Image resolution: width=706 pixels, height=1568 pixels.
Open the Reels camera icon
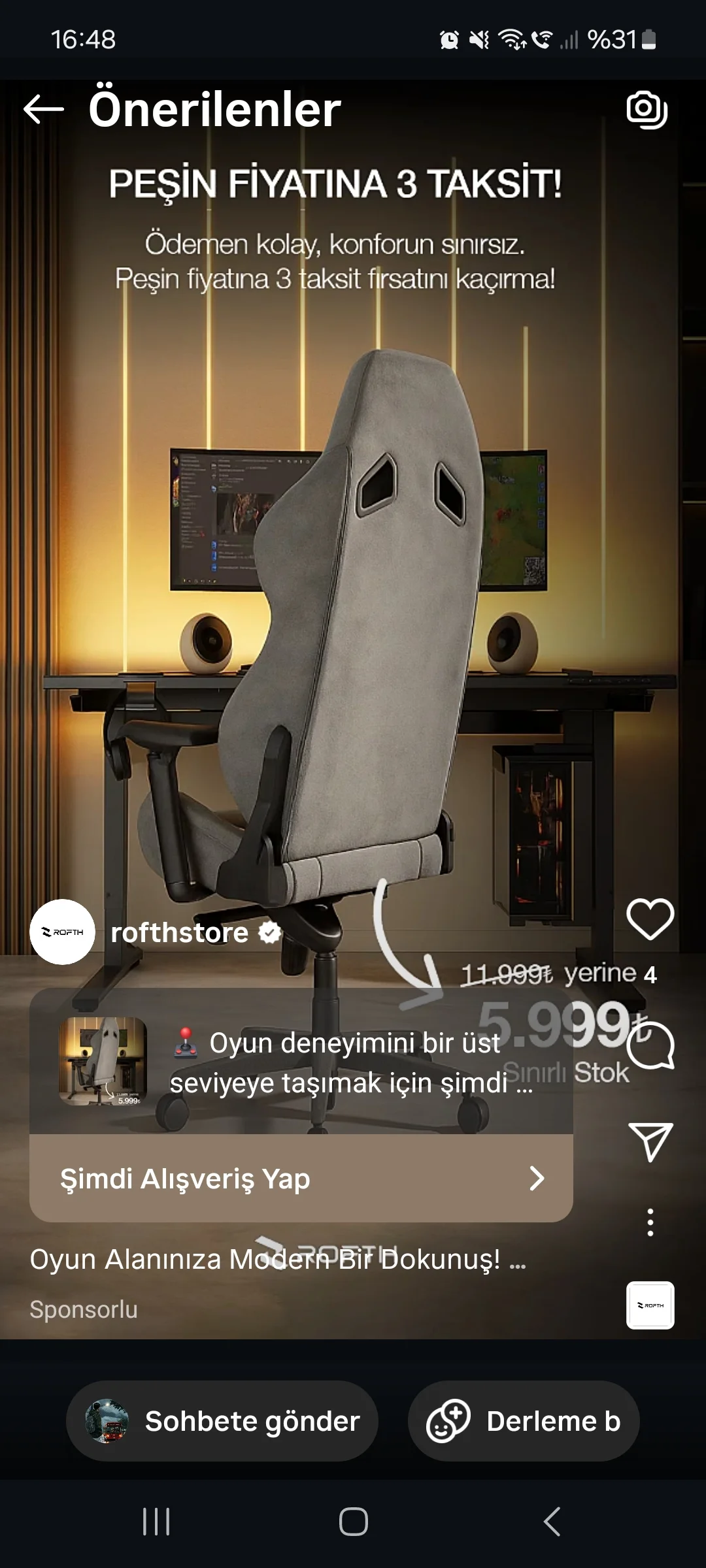(647, 109)
